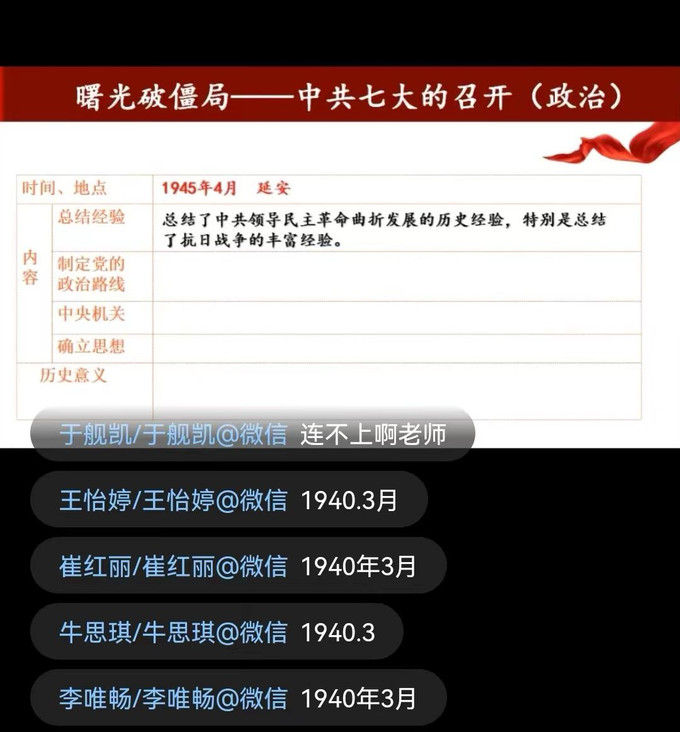Image resolution: width=680 pixels, height=732 pixels.
Task: Tap 牛思琪's comment '1940.3'
Action: click(x=217, y=632)
